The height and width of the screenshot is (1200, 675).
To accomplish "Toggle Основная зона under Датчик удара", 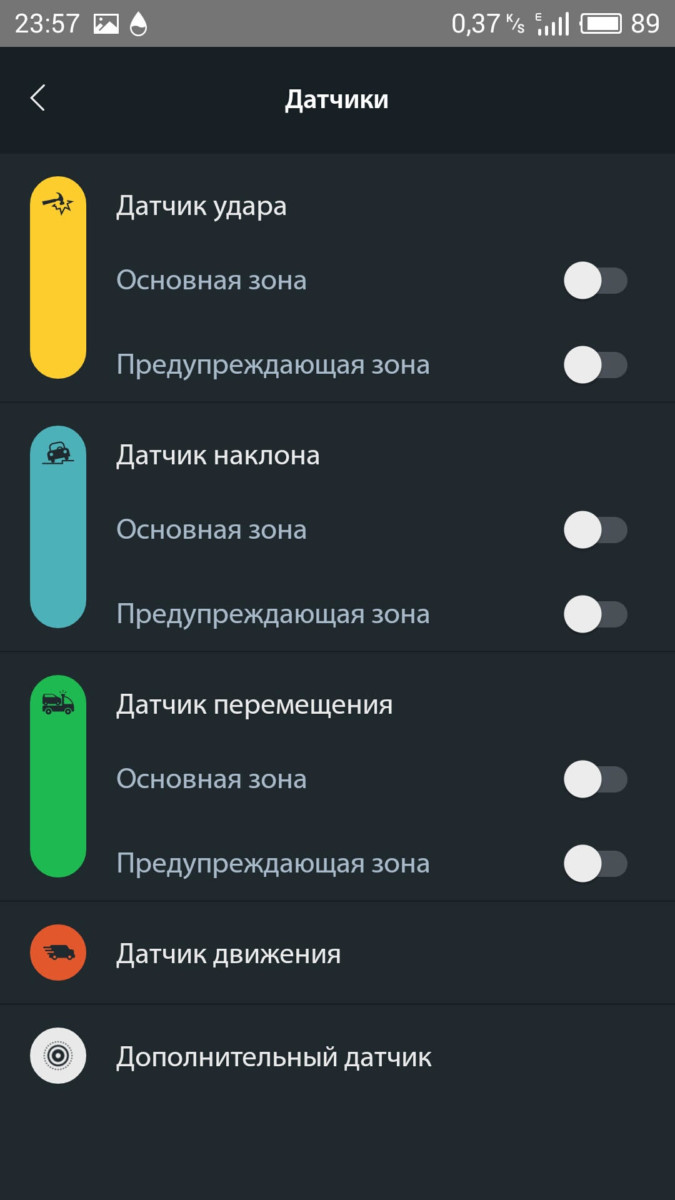I will 595,281.
